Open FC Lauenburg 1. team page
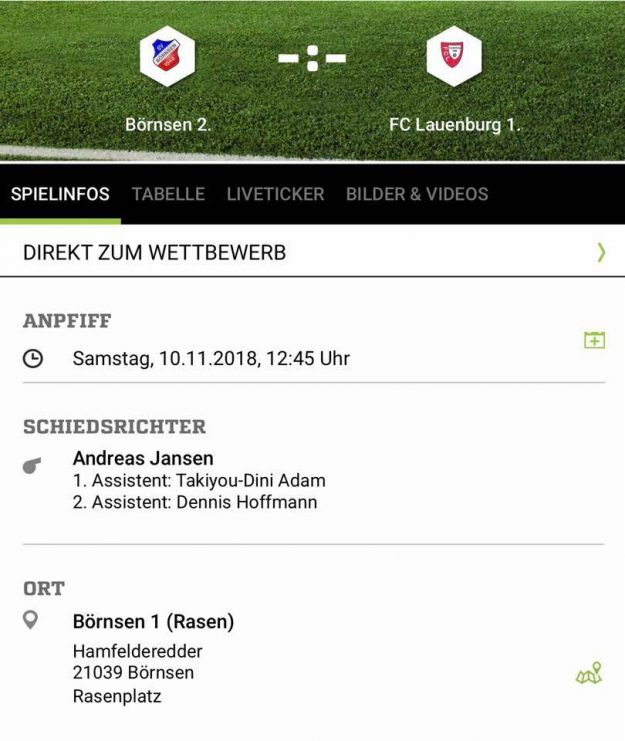Image resolution: width=625 pixels, height=741 pixels. [454, 58]
